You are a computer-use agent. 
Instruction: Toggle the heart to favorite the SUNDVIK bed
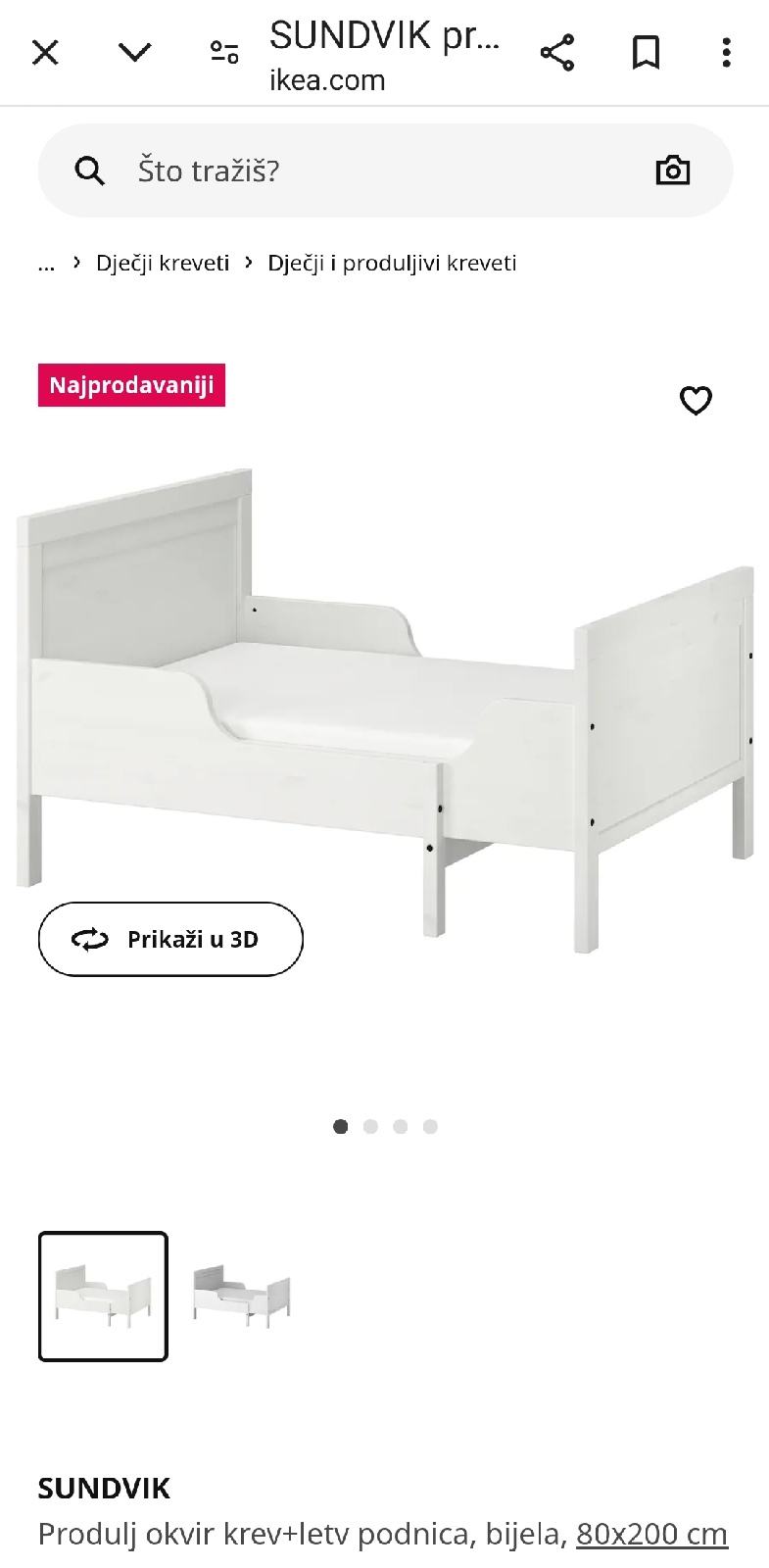tap(696, 401)
